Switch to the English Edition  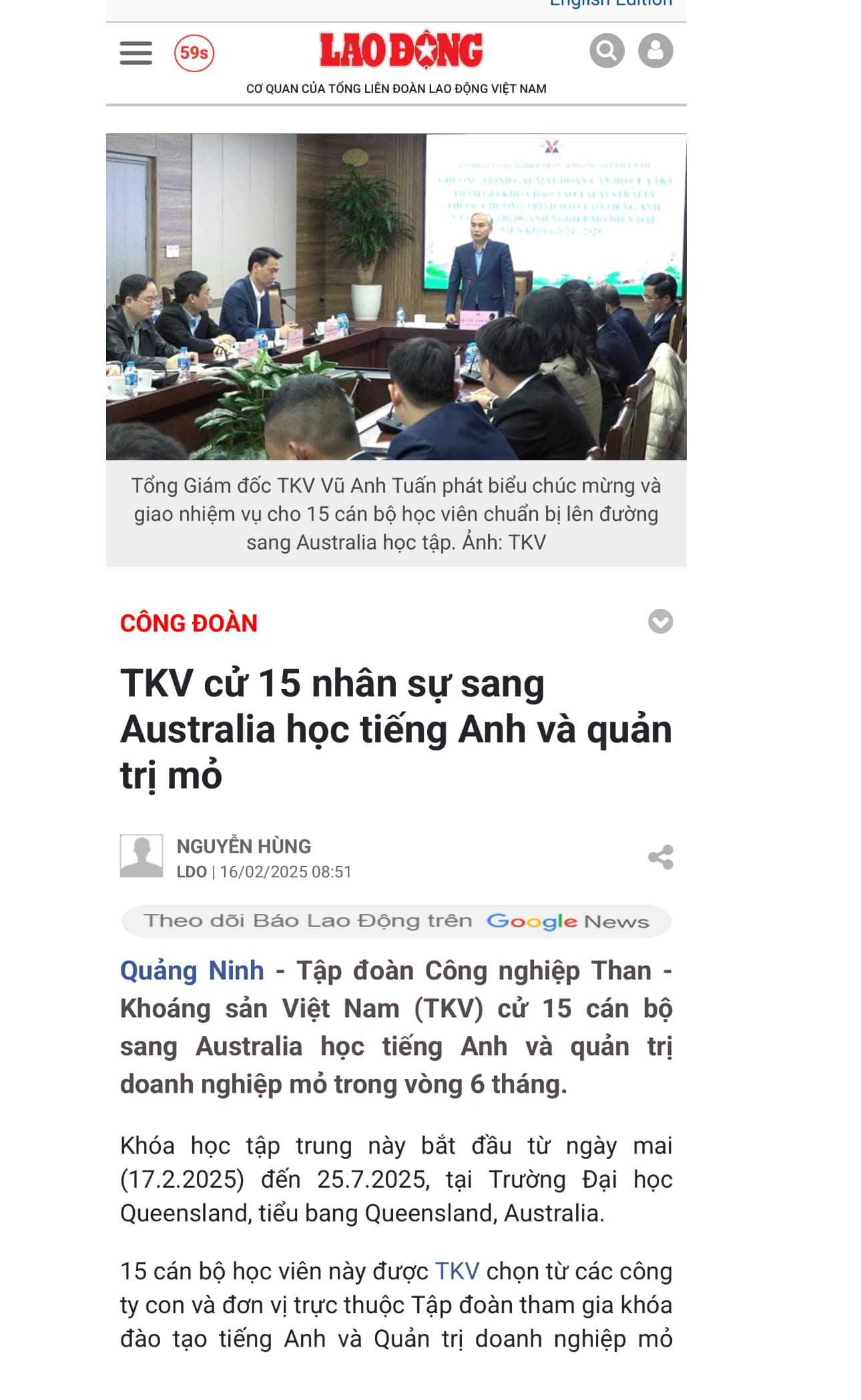pyautogui.click(x=611, y=4)
